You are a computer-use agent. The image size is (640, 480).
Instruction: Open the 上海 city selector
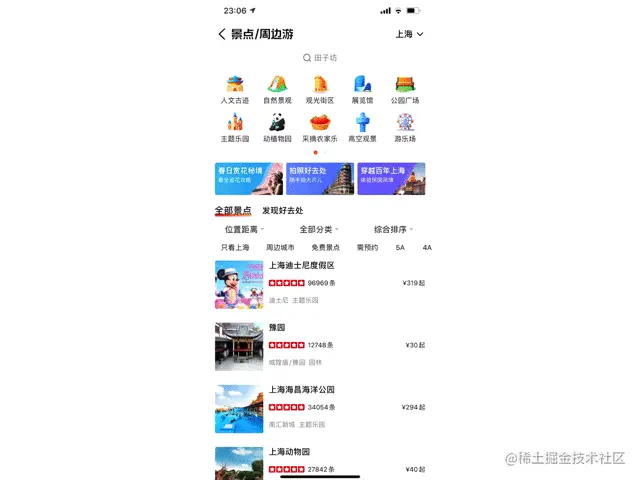pos(409,34)
